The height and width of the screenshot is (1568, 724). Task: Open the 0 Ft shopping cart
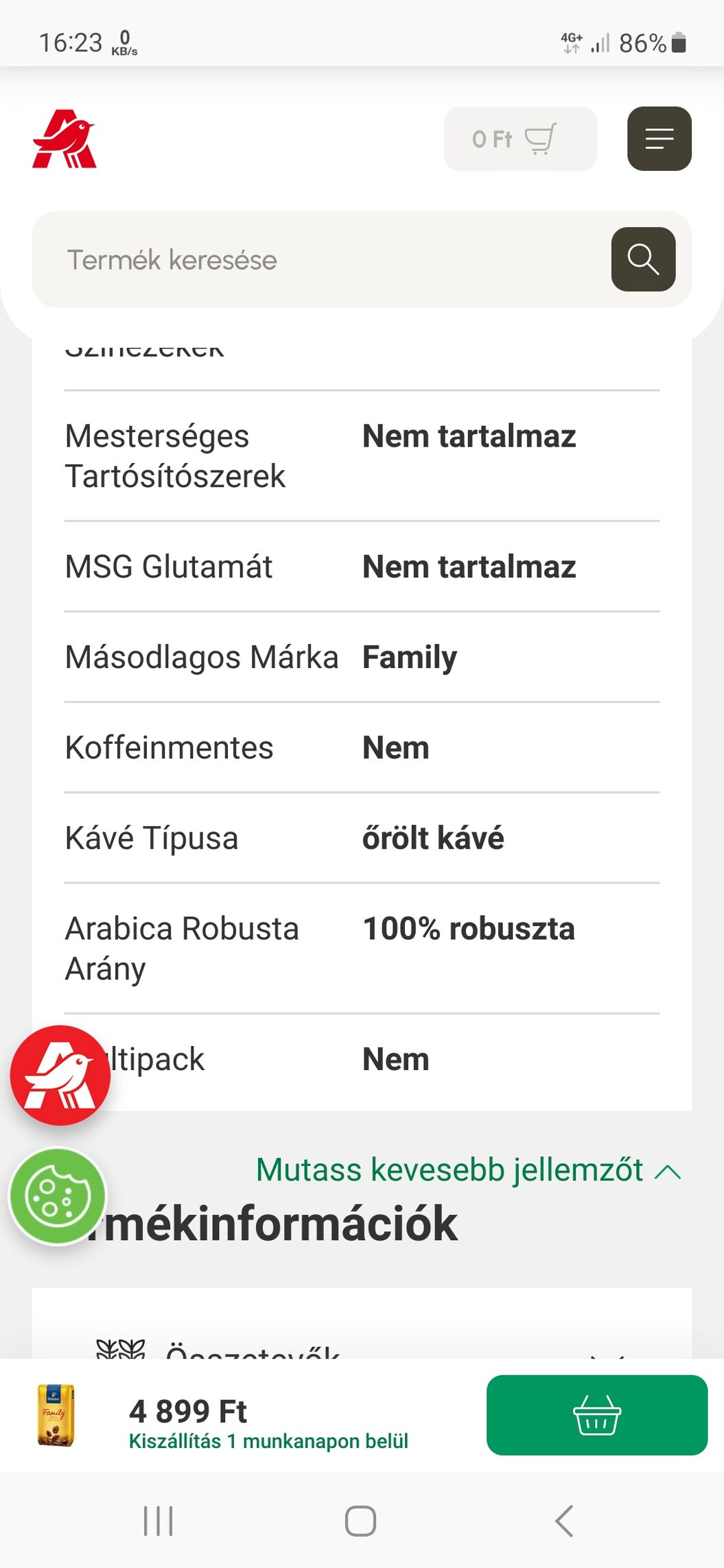point(520,139)
